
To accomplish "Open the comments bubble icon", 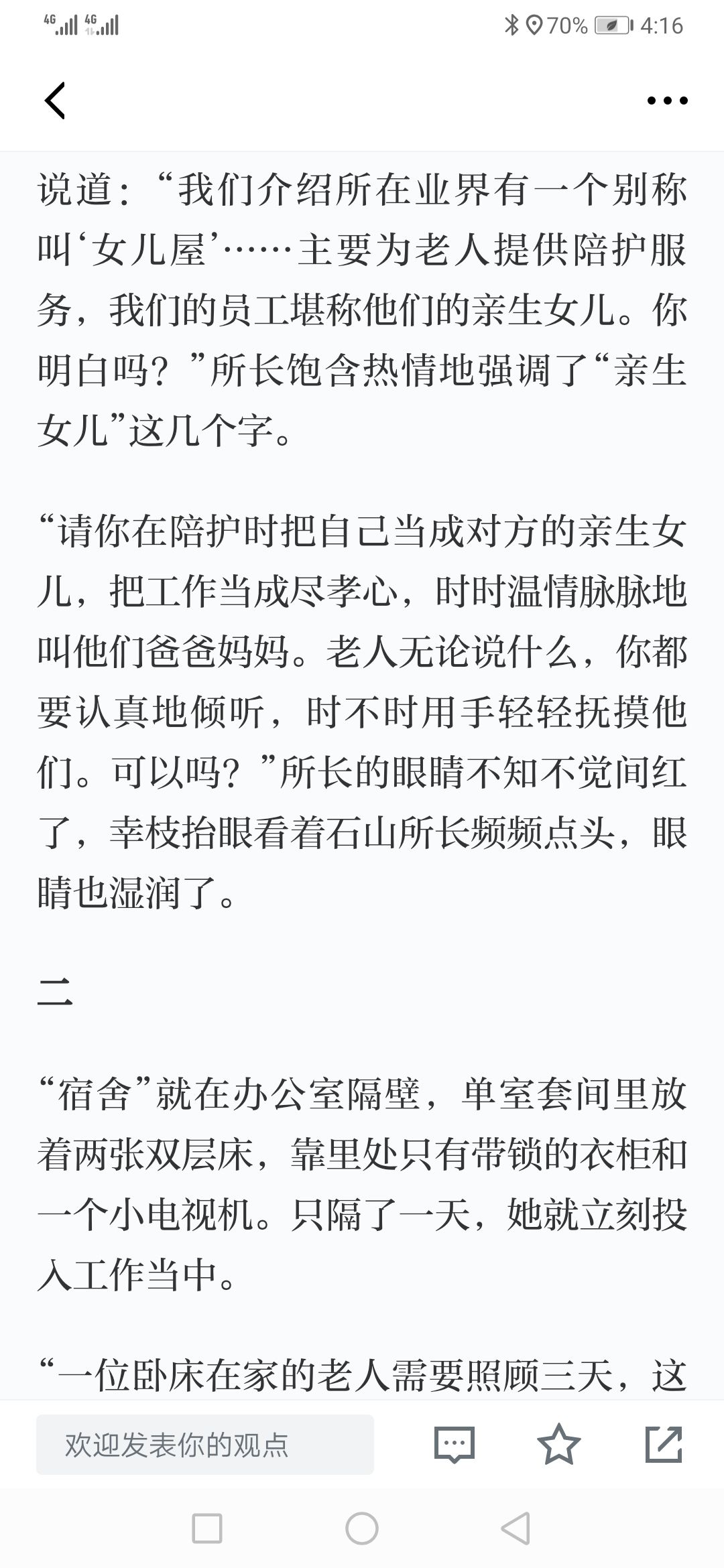I will click(x=455, y=1445).
